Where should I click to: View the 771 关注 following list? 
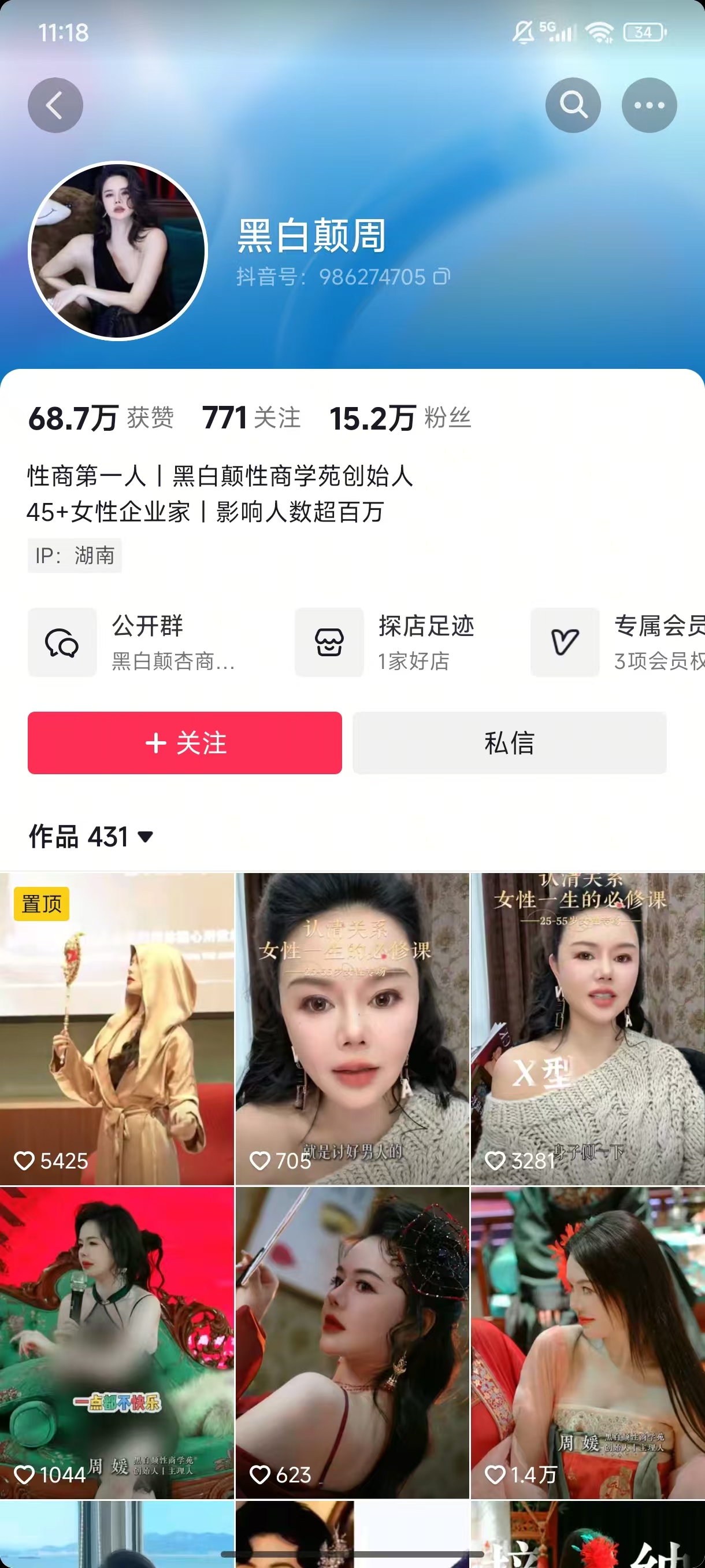(x=251, y=418)
